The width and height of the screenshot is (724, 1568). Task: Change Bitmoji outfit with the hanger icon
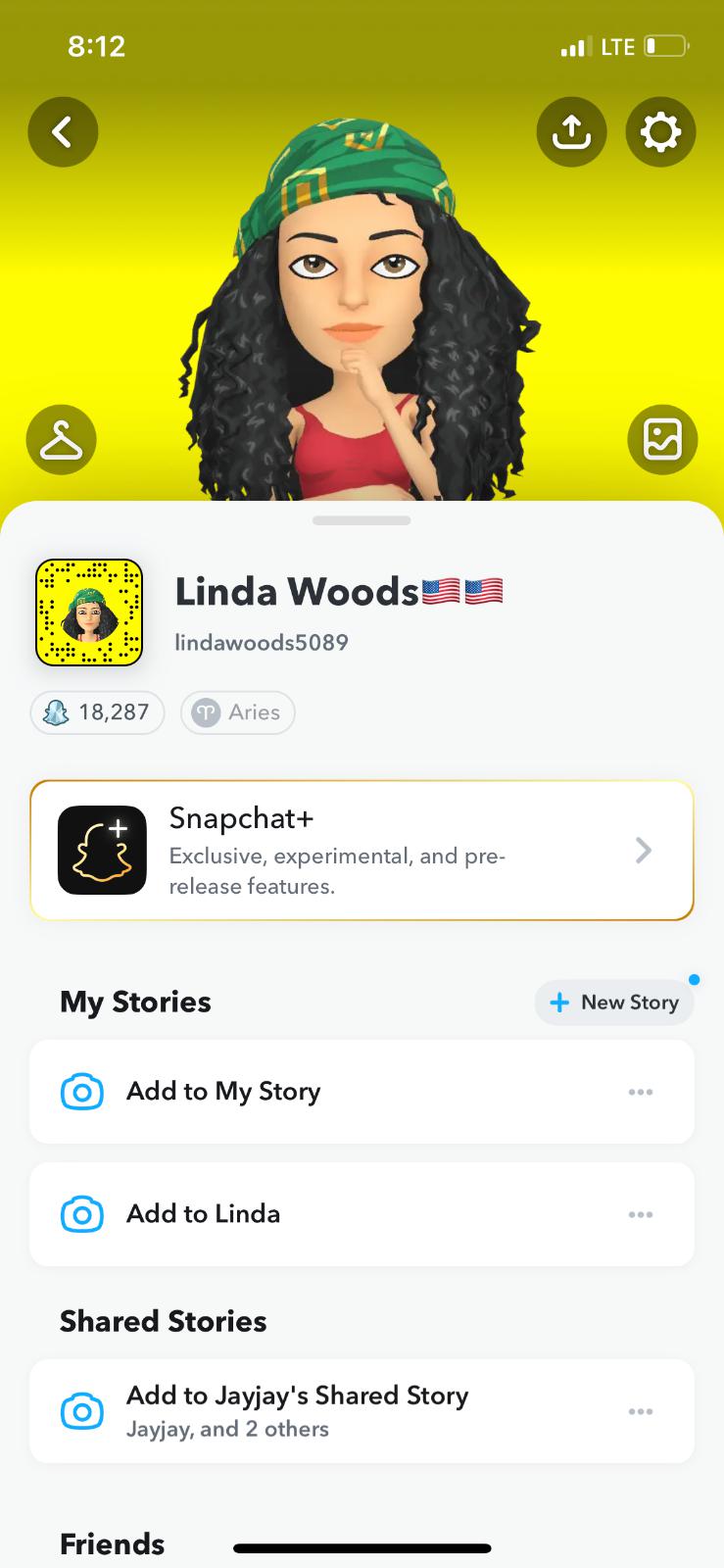click(x=62, y=440)
